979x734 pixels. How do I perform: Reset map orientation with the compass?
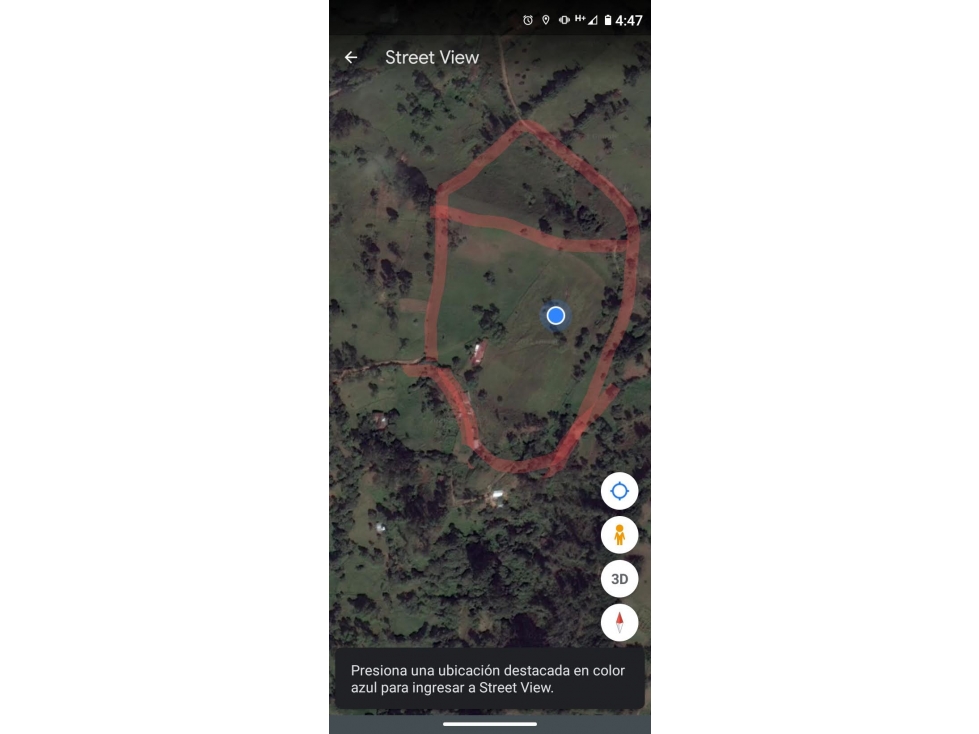pos(619,623)
